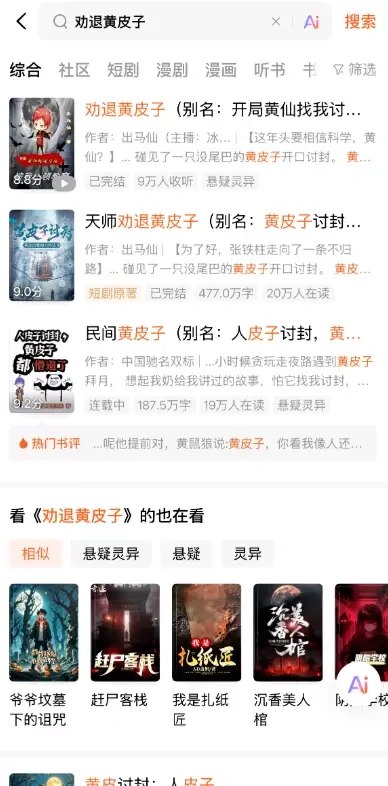The height and width of the screenshot is (786, 388).
Task: Switch to the 听书 tab
Action: tap(270, 70)
